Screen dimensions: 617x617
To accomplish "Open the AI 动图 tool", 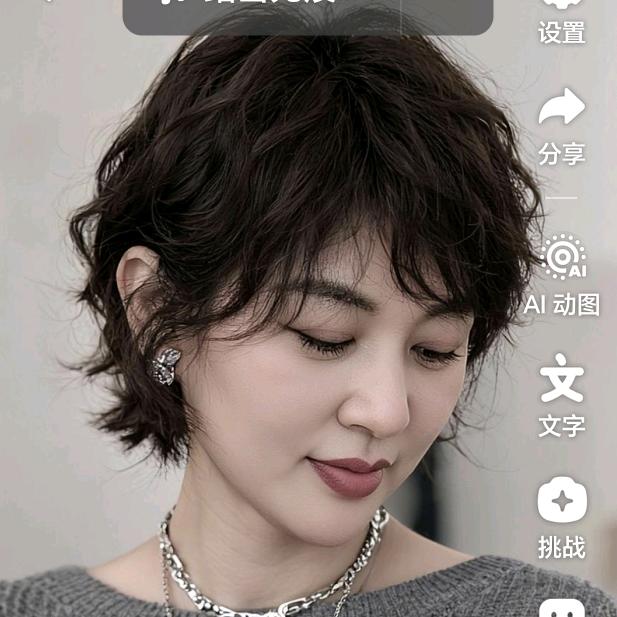I will pos(562,274).
